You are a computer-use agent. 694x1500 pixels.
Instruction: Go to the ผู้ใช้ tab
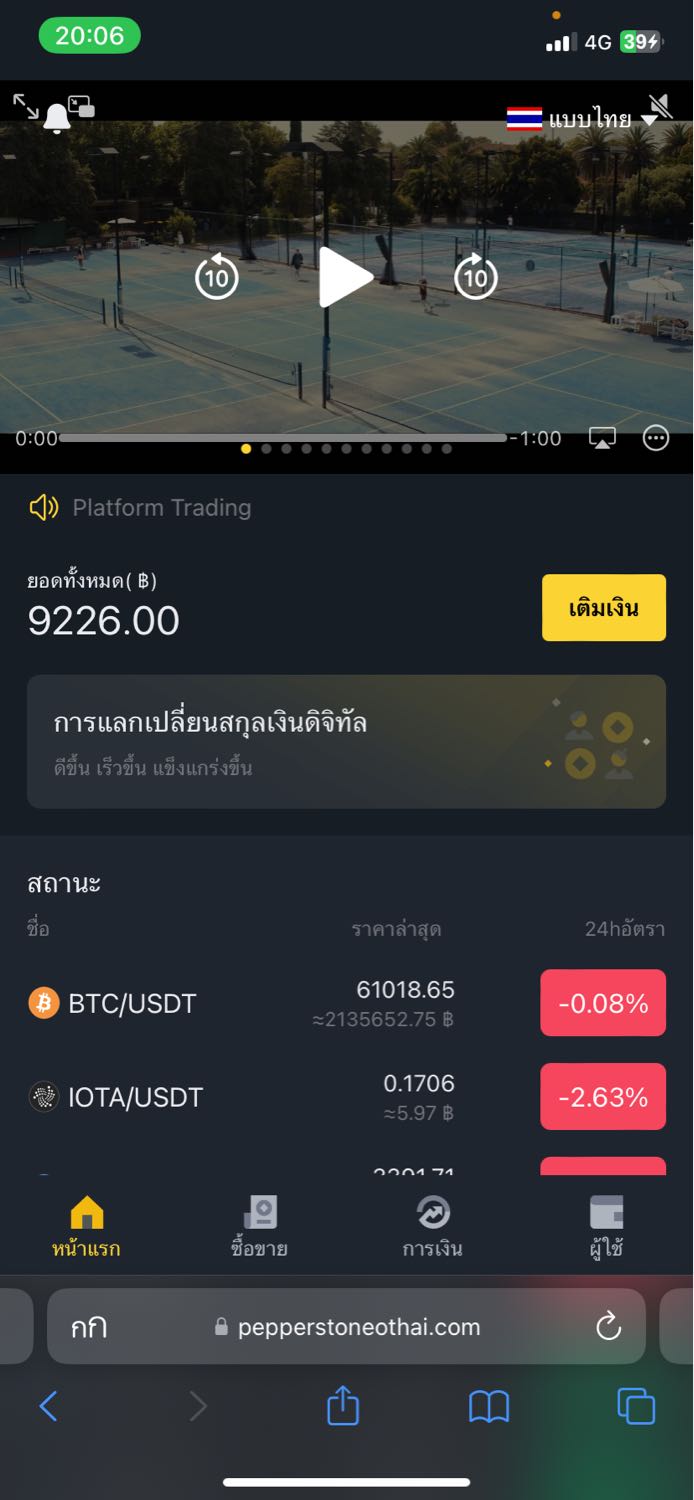[606, 1227]
